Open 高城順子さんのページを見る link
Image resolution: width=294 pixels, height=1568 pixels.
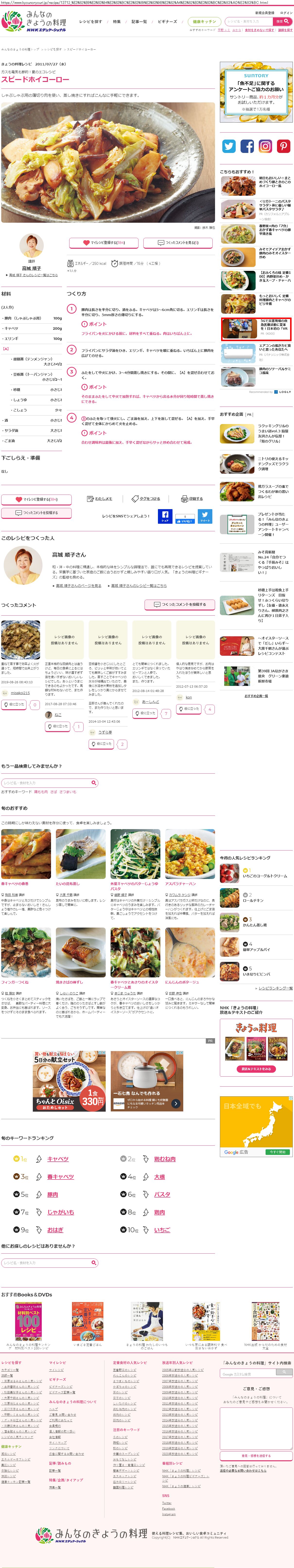tap(77, 585)
